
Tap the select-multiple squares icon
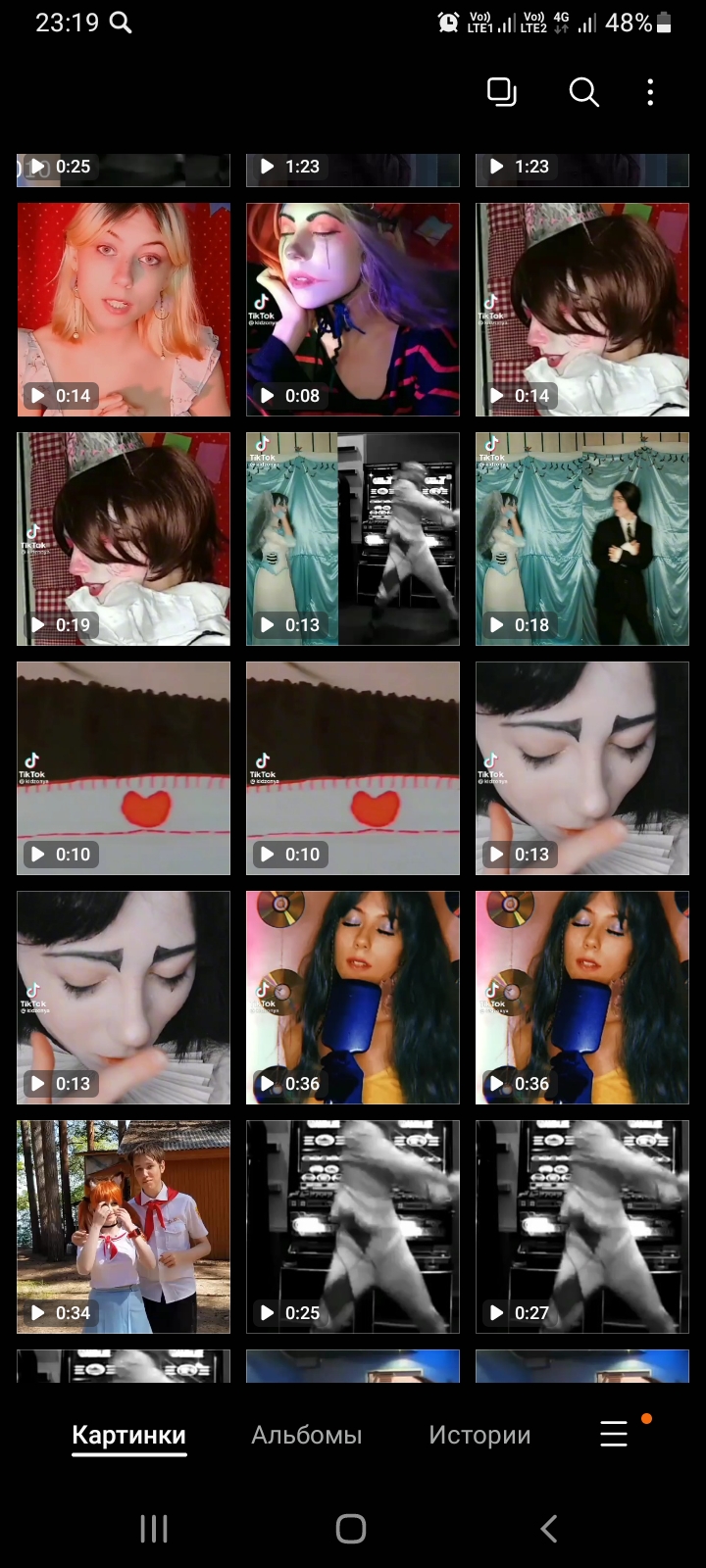point(502,92)
